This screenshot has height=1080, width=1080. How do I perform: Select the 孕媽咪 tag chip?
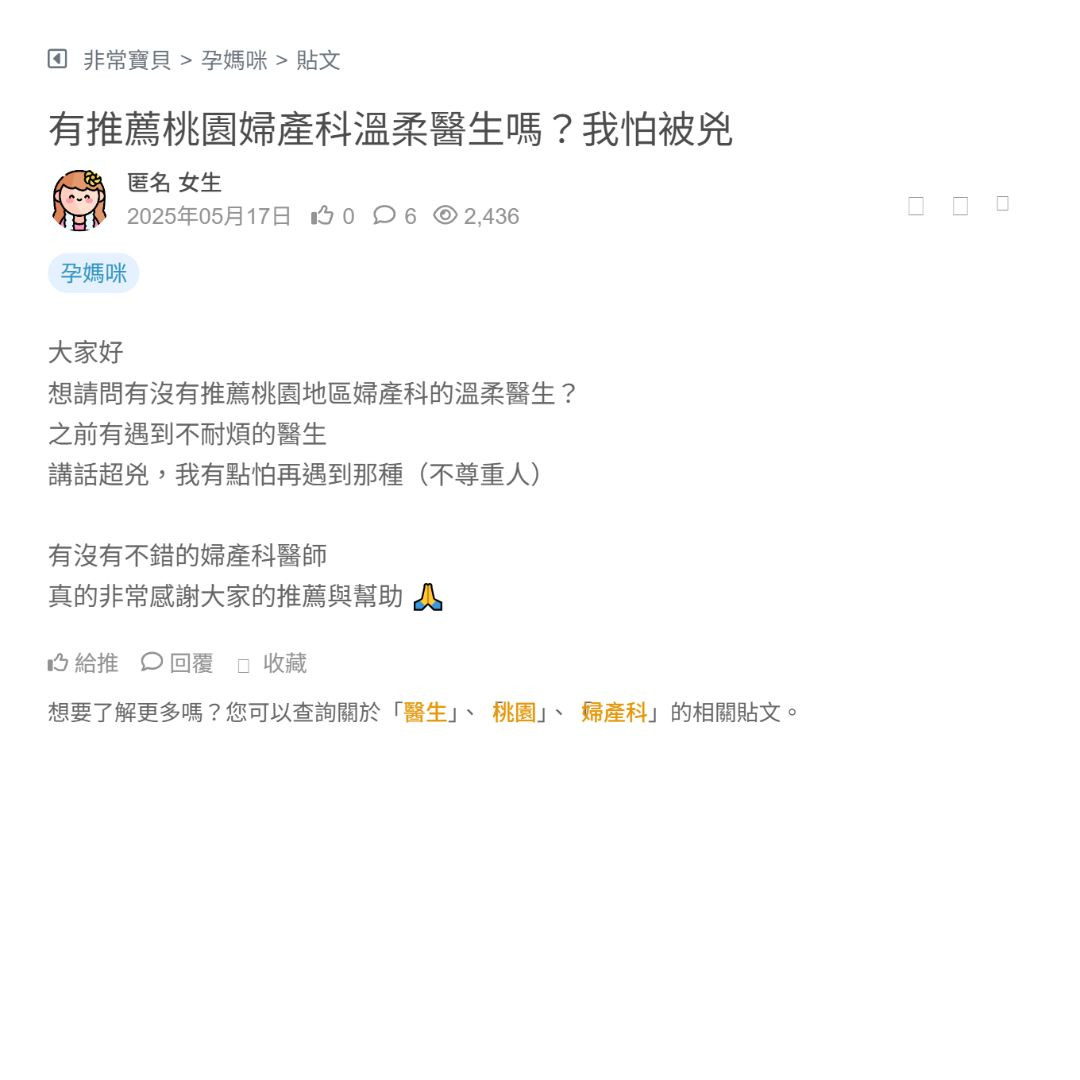click(x=93, y=273)
